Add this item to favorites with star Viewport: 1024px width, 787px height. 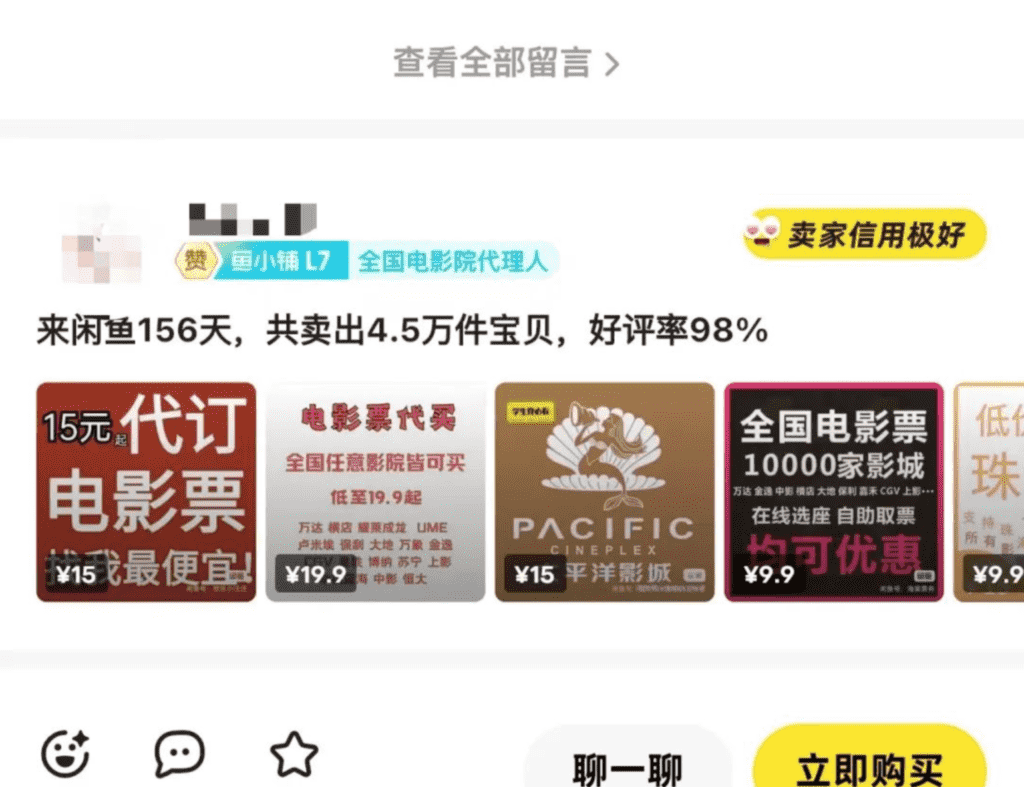pyautogui.click(x=294, y=754)
